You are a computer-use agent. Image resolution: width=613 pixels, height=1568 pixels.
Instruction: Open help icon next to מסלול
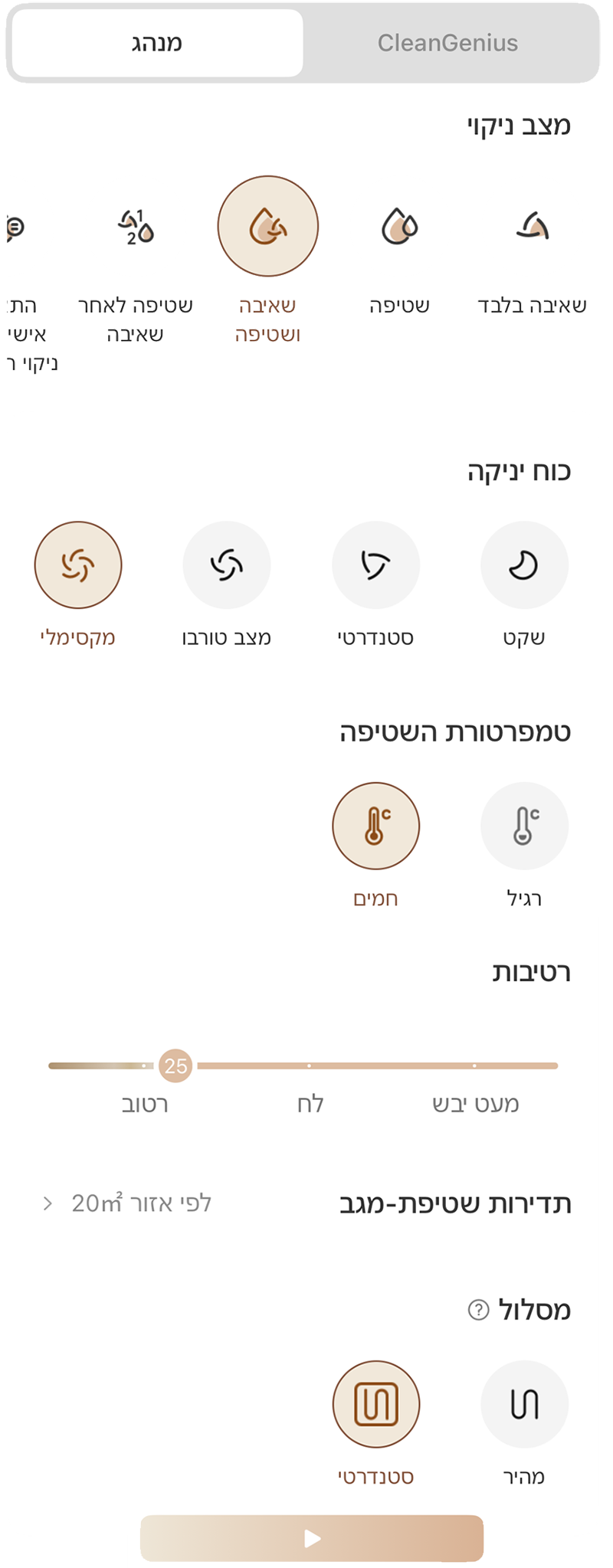(x=478, y=1310)
